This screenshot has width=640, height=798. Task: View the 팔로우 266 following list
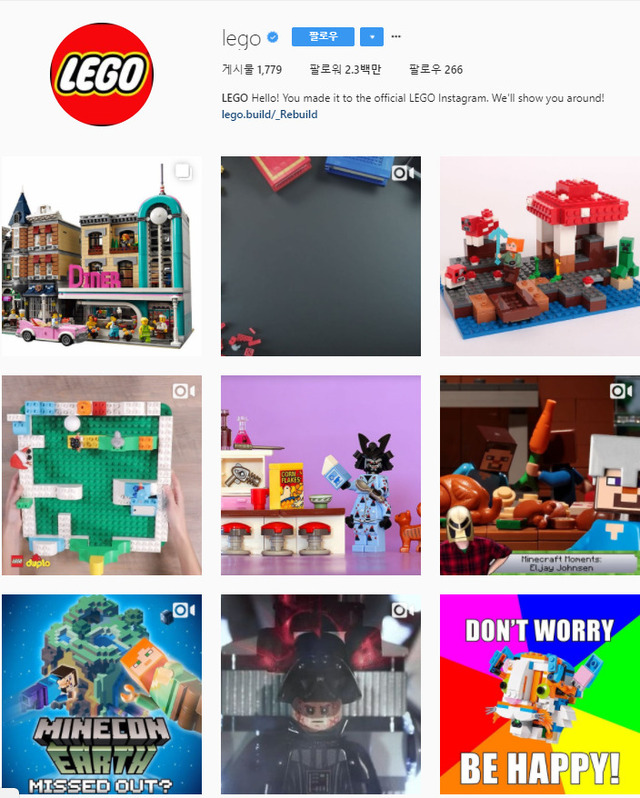pos(435,70)
